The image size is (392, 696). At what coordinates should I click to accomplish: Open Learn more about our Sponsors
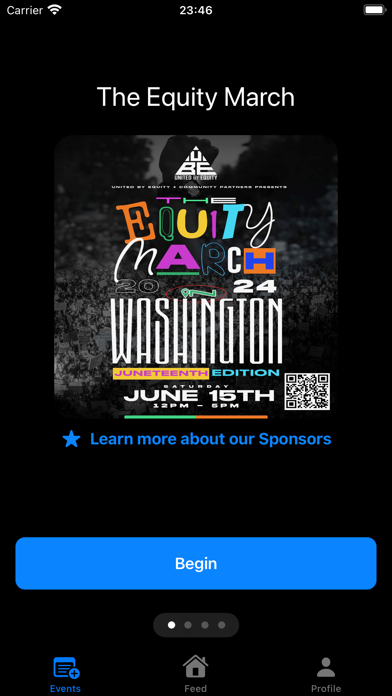(x=197, y=439)
